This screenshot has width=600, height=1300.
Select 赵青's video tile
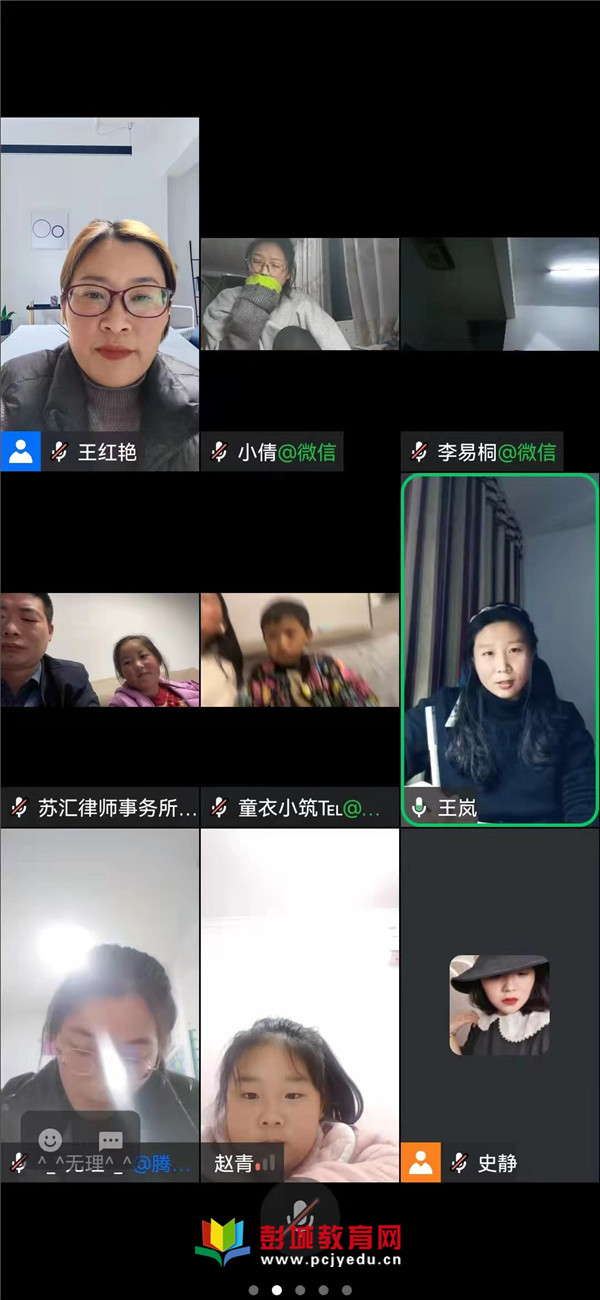tap(300, 1000)
